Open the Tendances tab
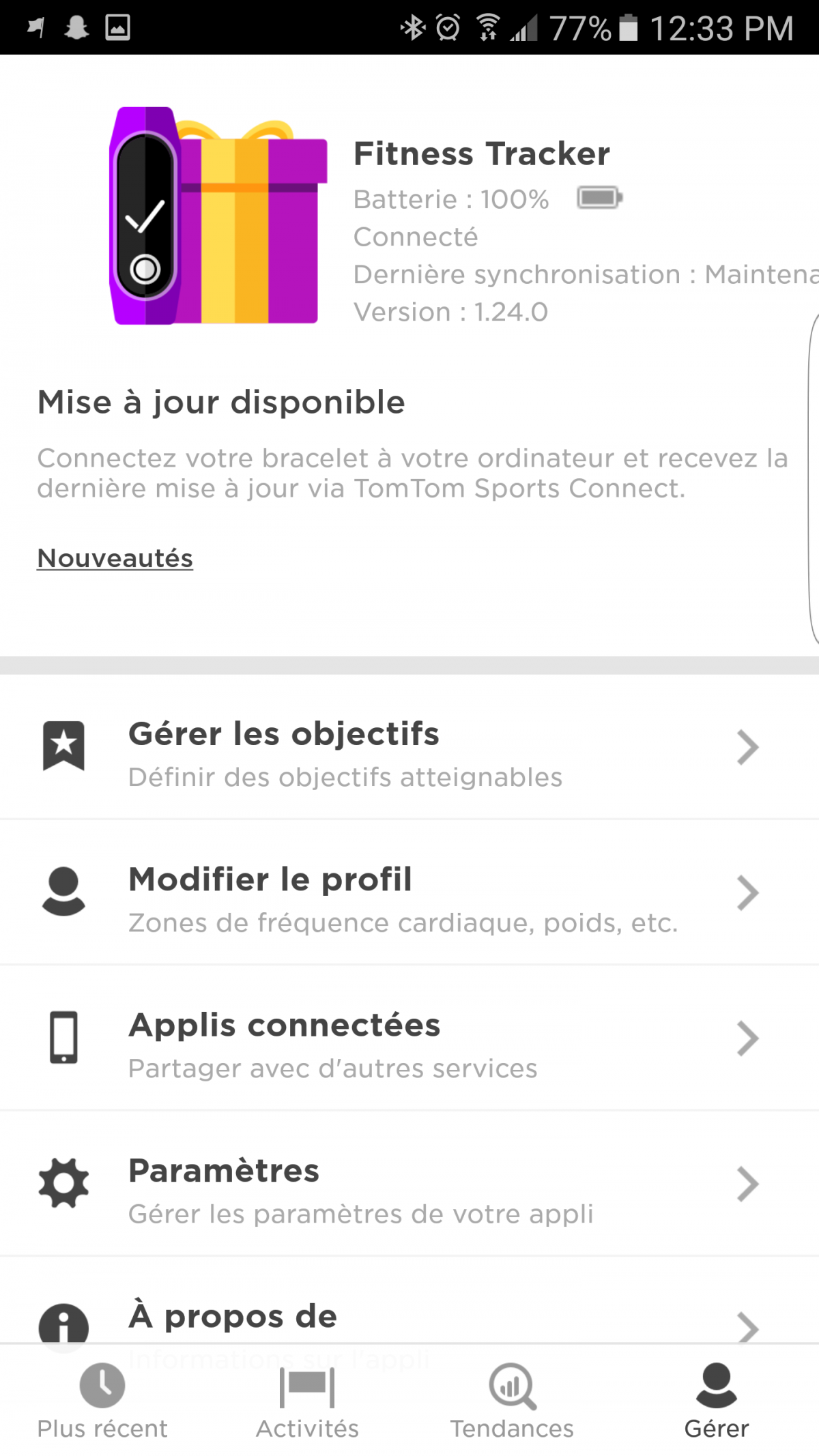 point(512,1401)
